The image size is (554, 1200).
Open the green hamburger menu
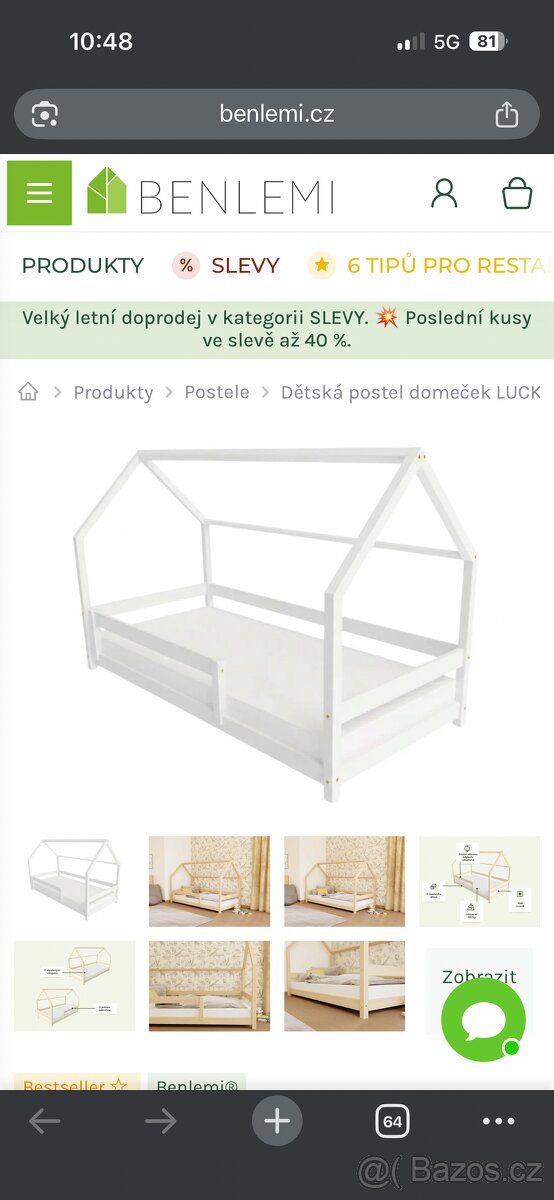39,193
